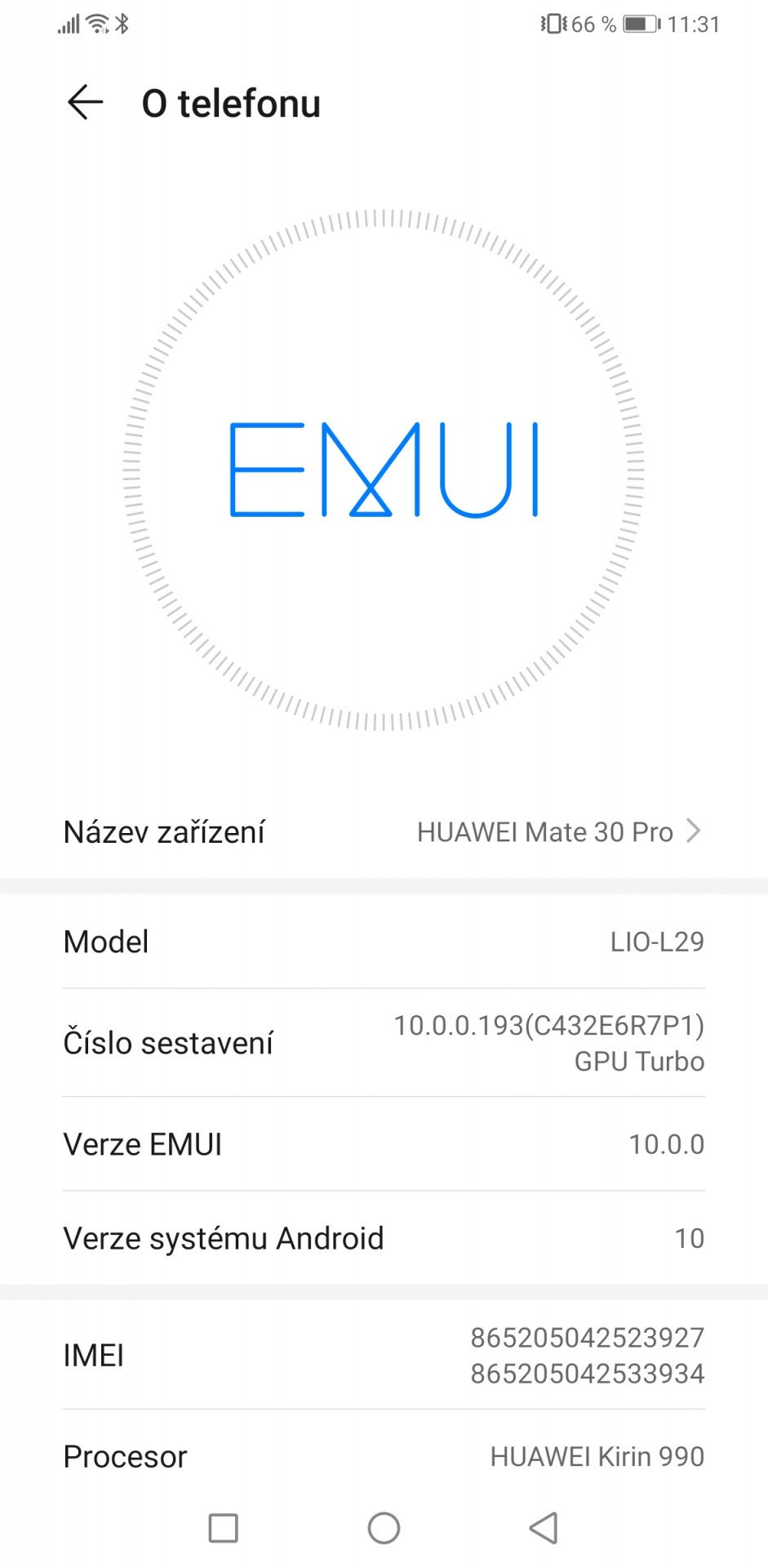Tap the system back triangle
768x1568 pixels.
pyautogui.click(x=544, y=1527)
